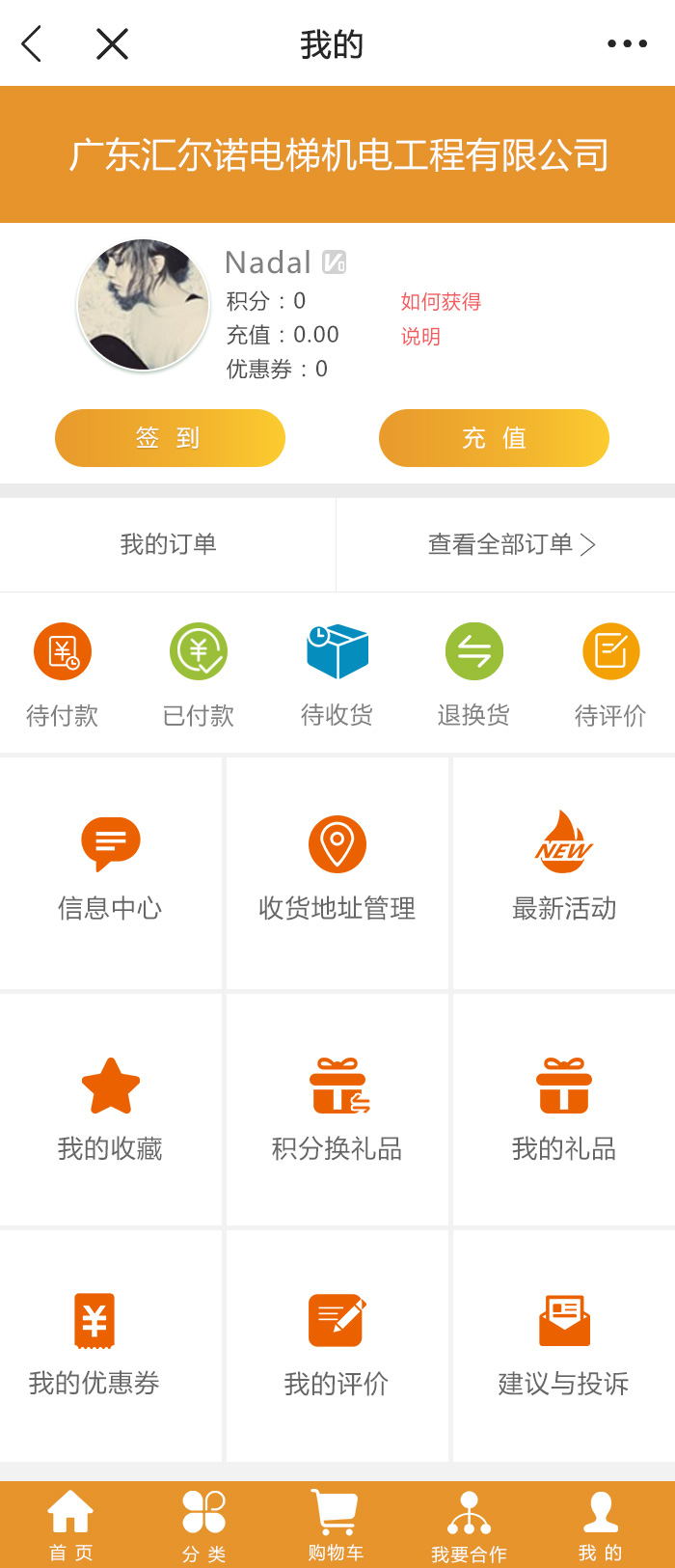View all orders via 查看全部订单
This screenshot has width=675, height=1568.
511,544
